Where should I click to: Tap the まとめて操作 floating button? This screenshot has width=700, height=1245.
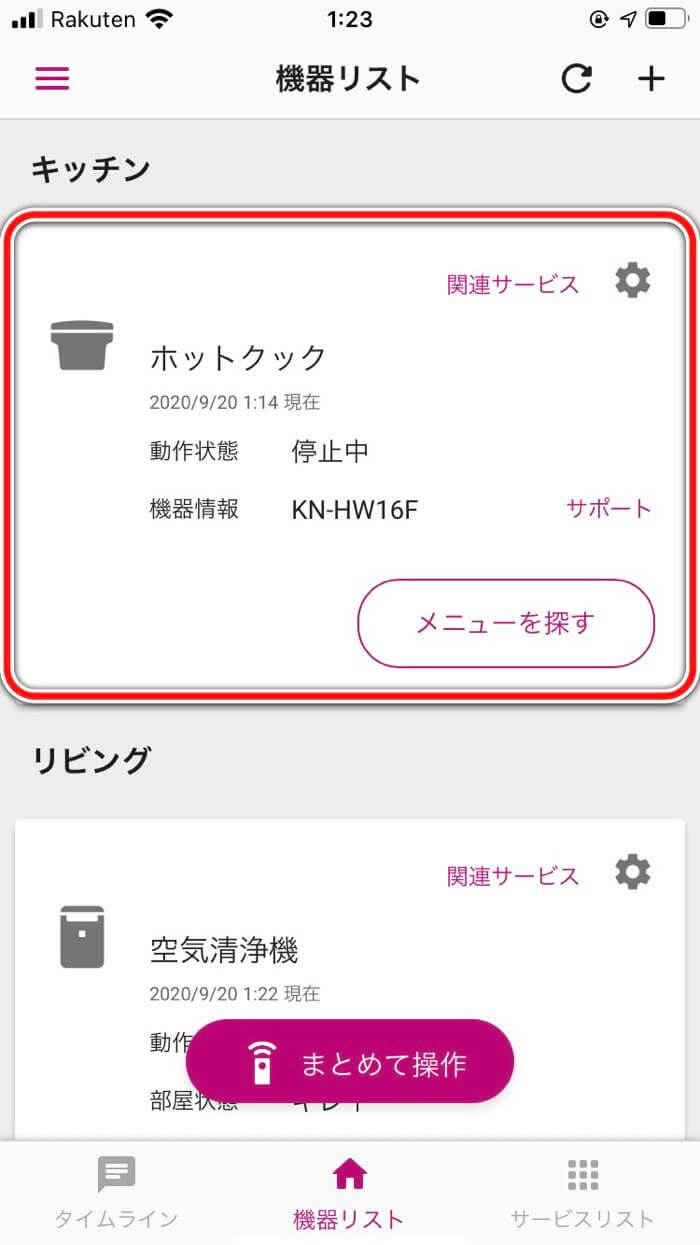tap(350, 1061)
